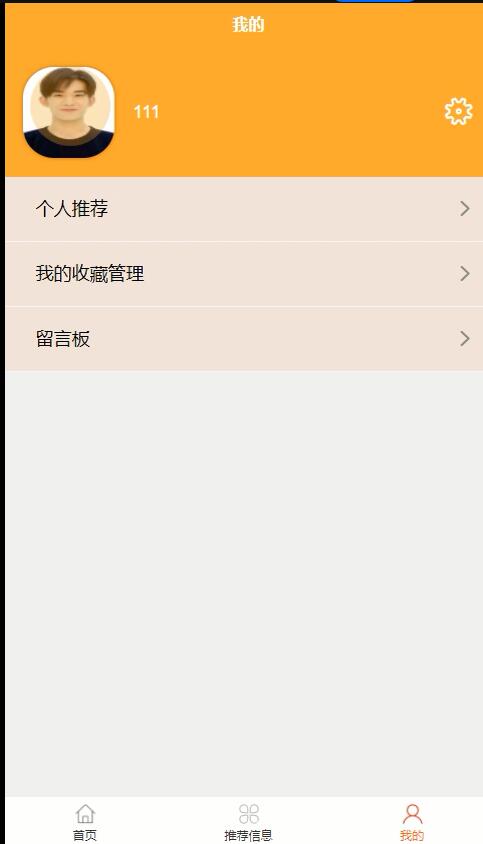Switch to the 推荐信息 tab

point(248,822)
